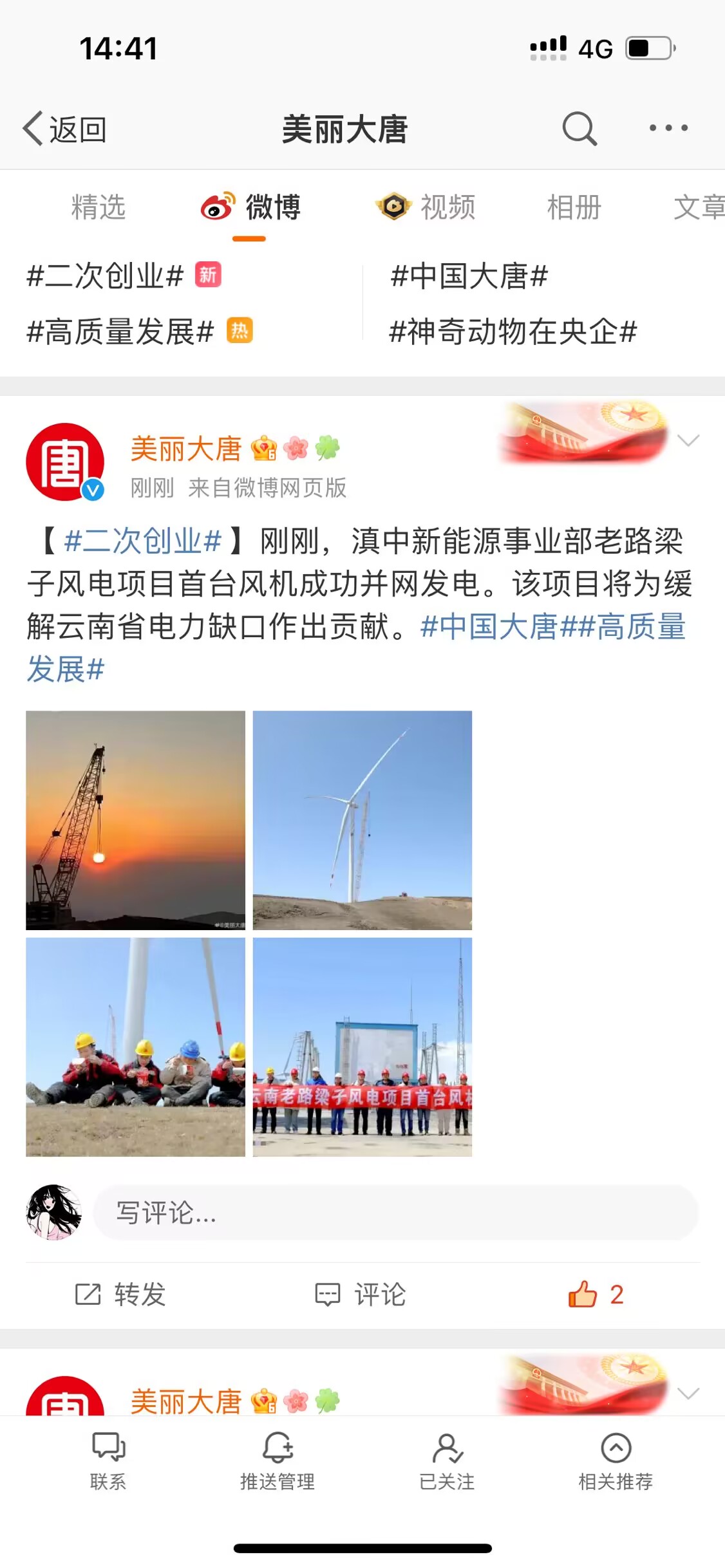Select the 微博 tab
This screenshot has width=725, height=1568.
(251, 207)
